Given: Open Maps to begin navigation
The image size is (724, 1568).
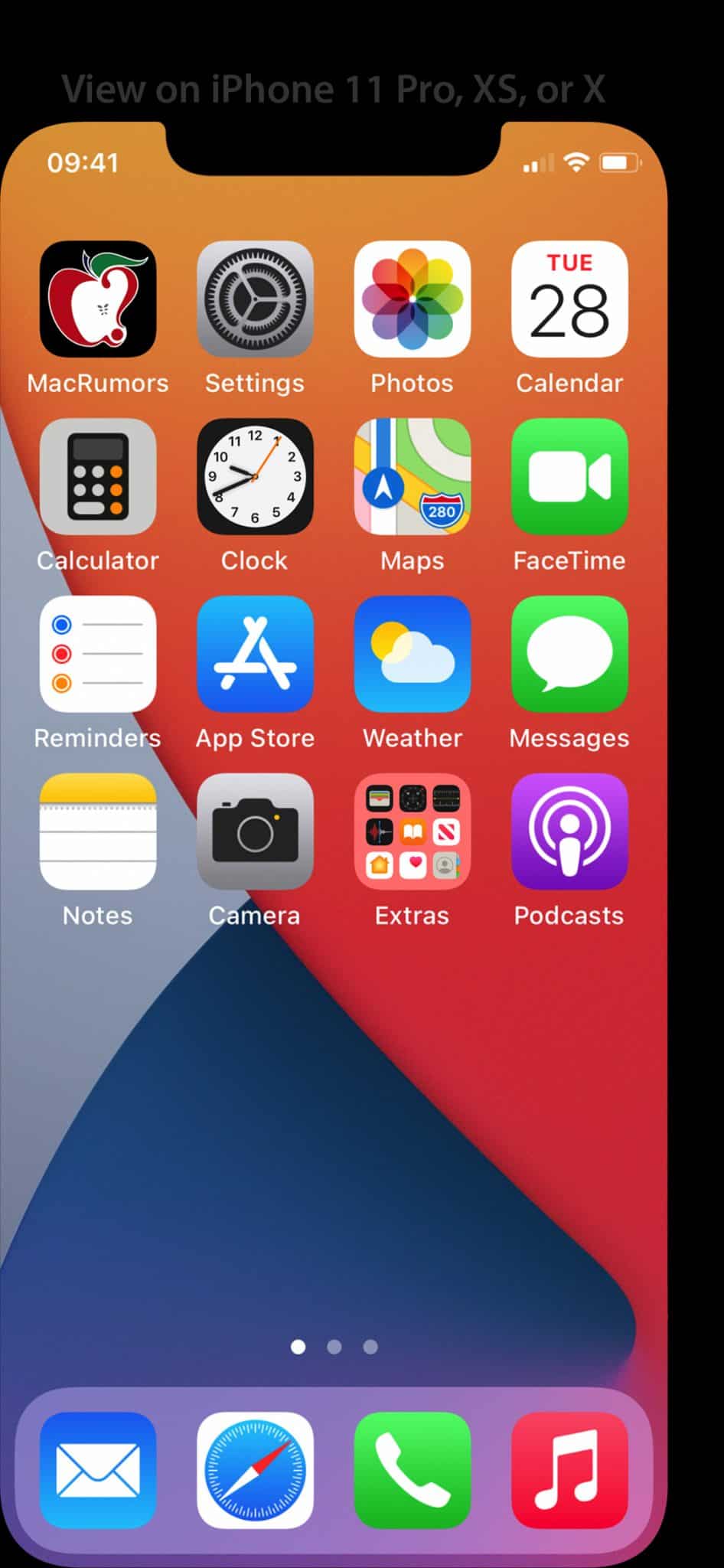Looking at the screenshot, I should pyautogui.click(x=412, y=478).
